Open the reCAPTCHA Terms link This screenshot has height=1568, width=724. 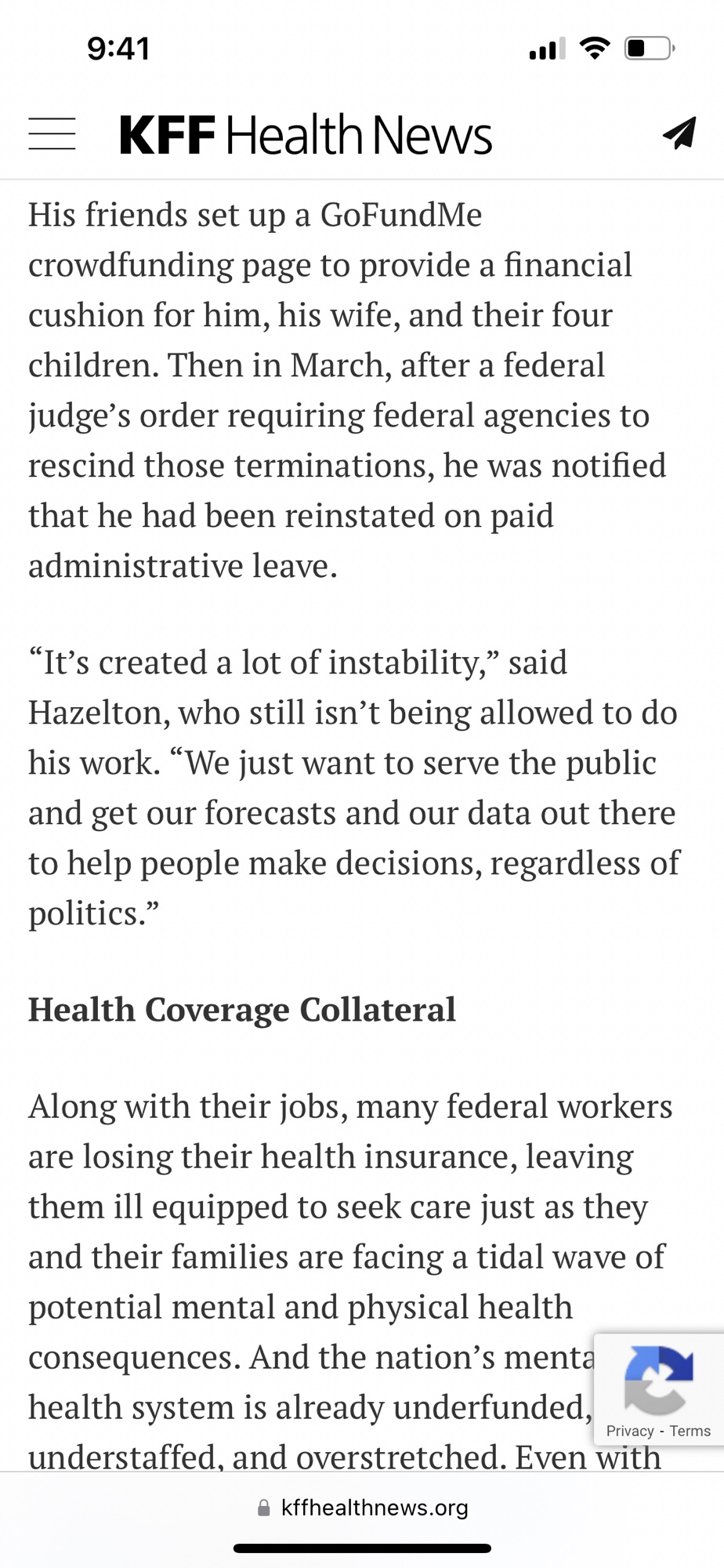(690, 1431)
